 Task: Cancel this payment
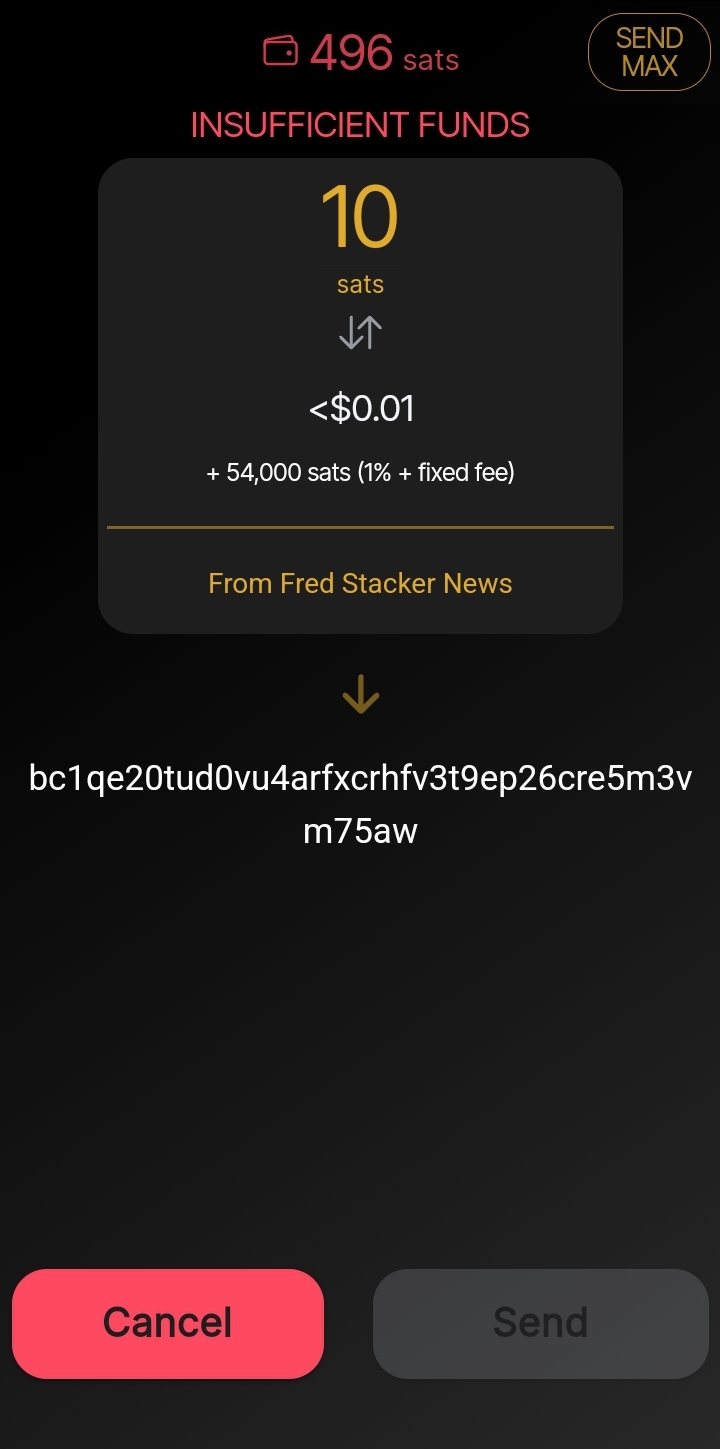(x=168, y=1323)
